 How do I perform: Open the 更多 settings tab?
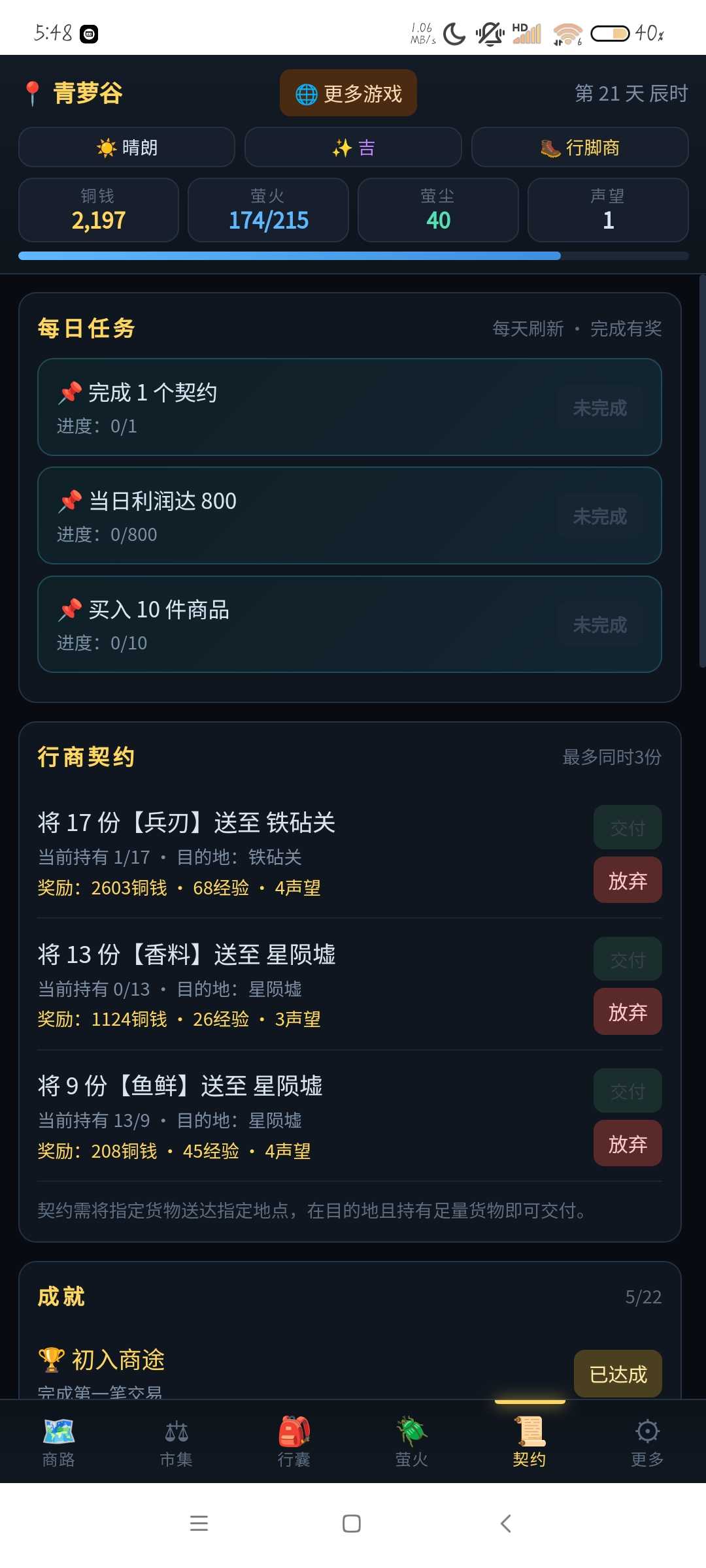647,1442
